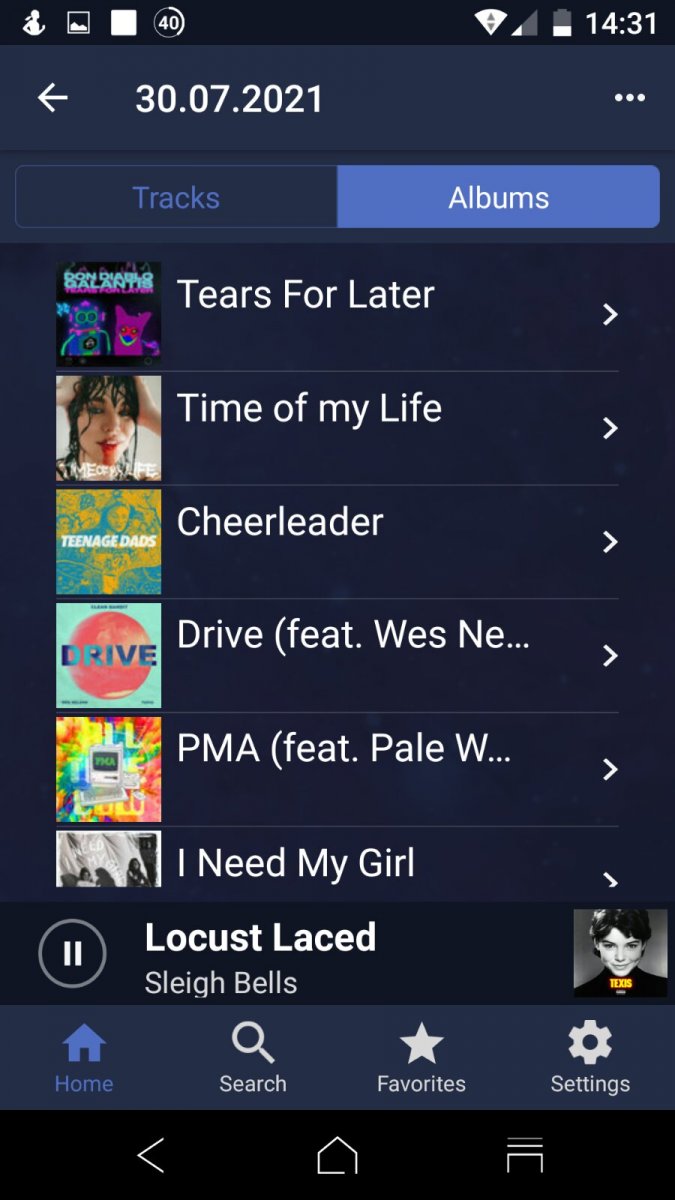Open the I Need My Girl album
The width and height of the screenshot is (675, 1200).
pyautogui.click(x=336, y=864)
